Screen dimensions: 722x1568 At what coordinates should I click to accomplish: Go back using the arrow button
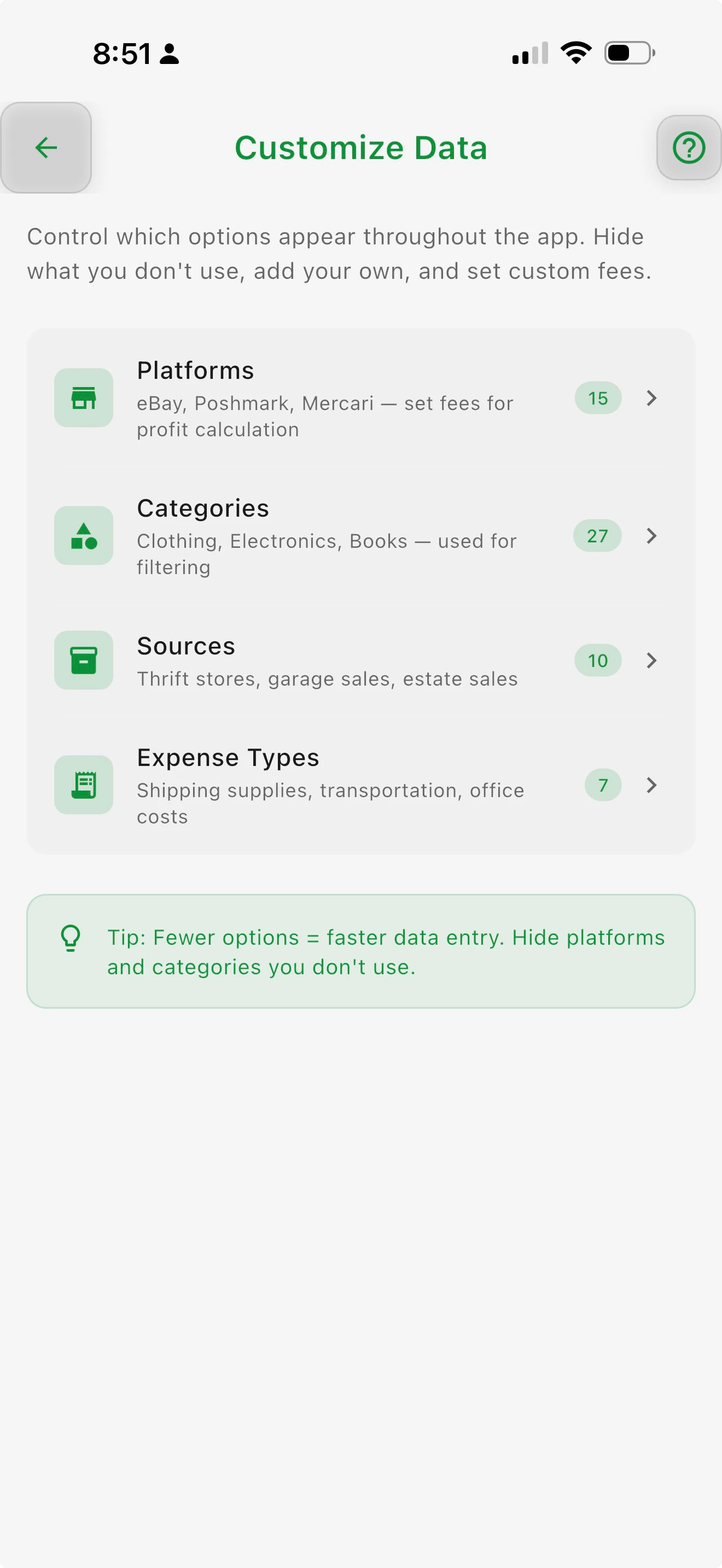pos(46,148)
